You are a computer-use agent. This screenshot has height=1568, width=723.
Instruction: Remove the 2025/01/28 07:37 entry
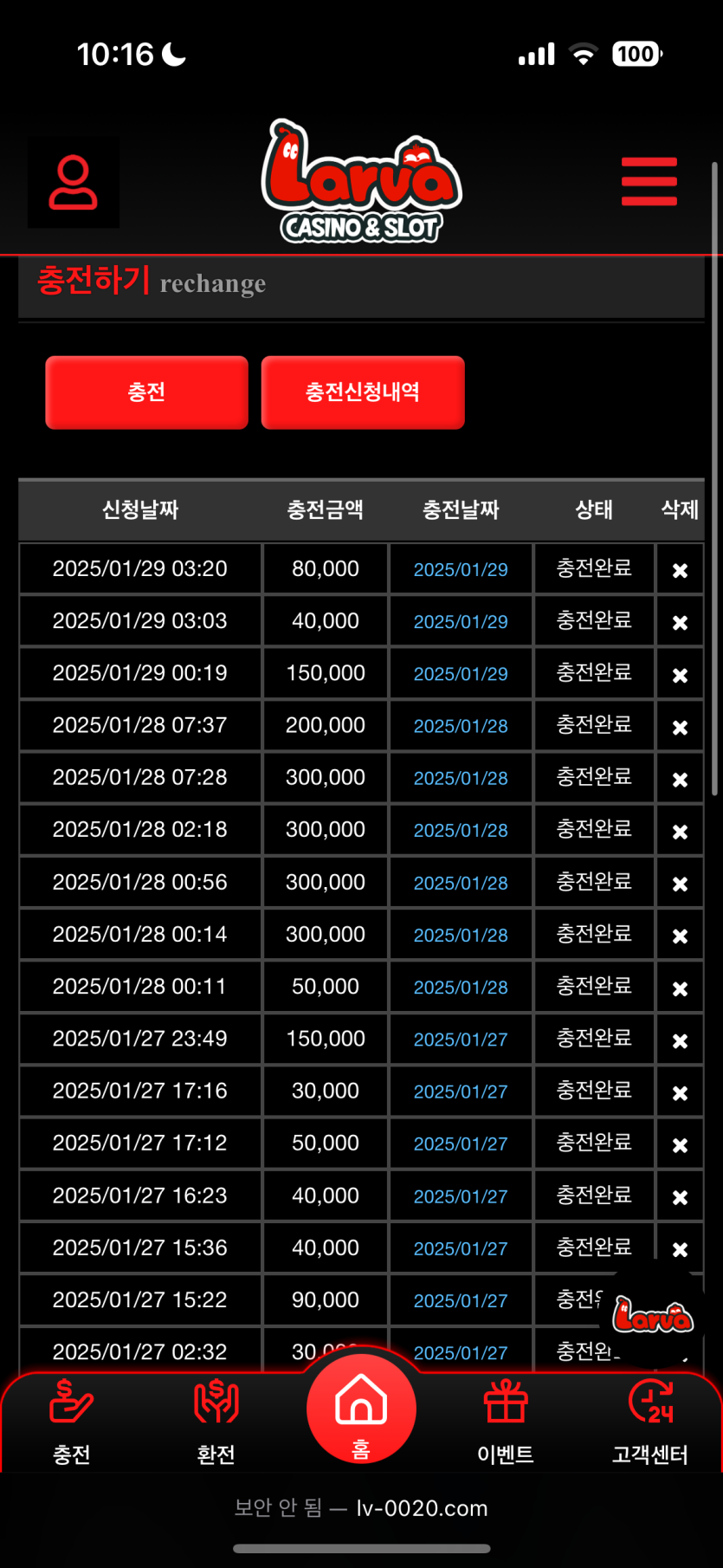coord(680,727)
